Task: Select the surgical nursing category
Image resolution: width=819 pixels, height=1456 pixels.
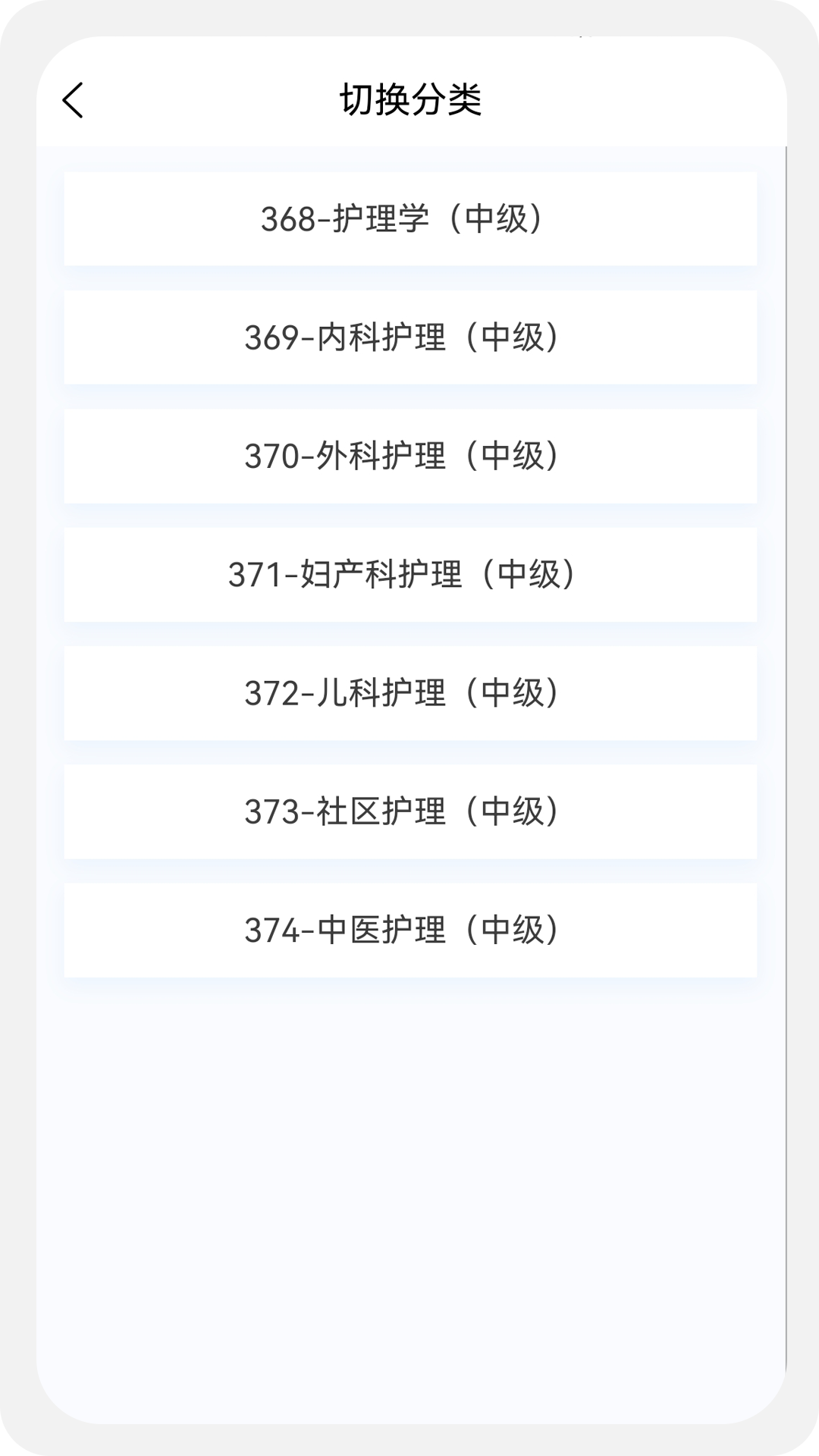Action: (409, 455)
